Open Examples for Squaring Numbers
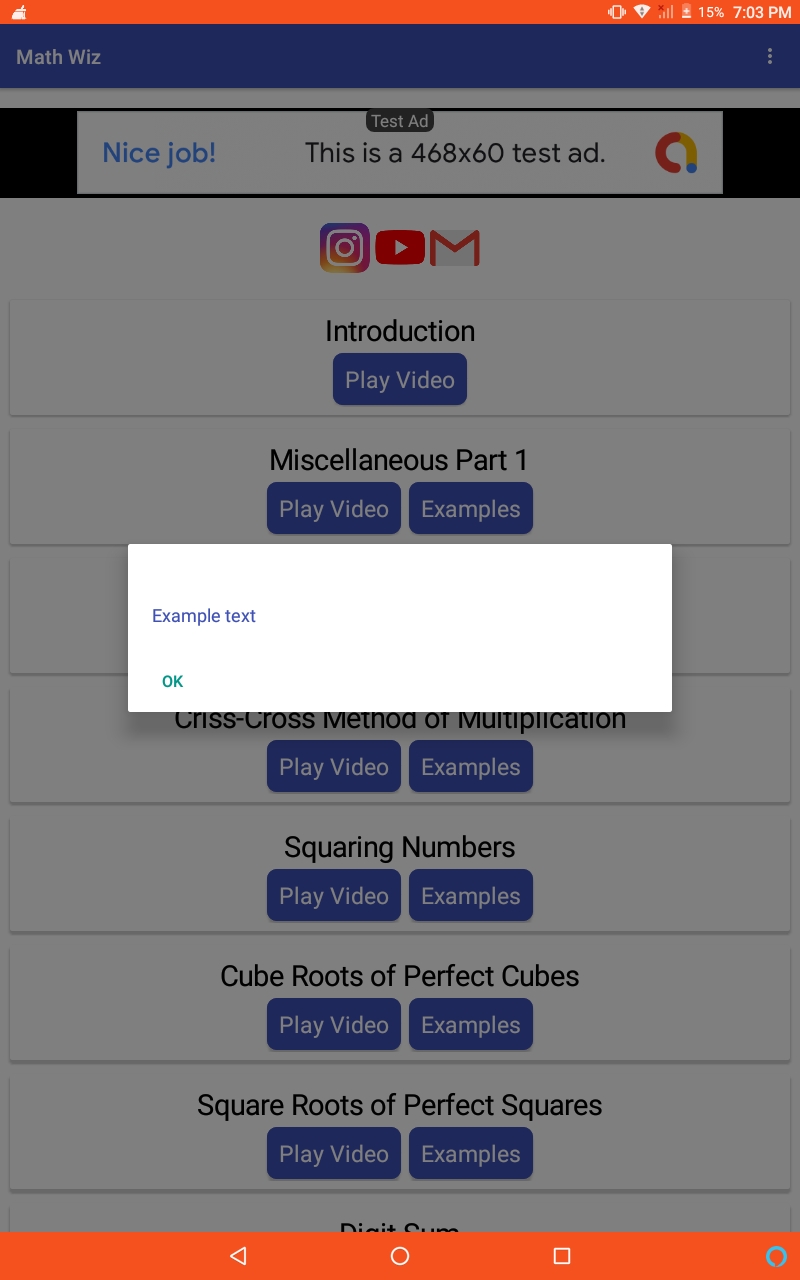This screenshot has height=1280, width=800. pyautogui.click(x=471, y=896)
